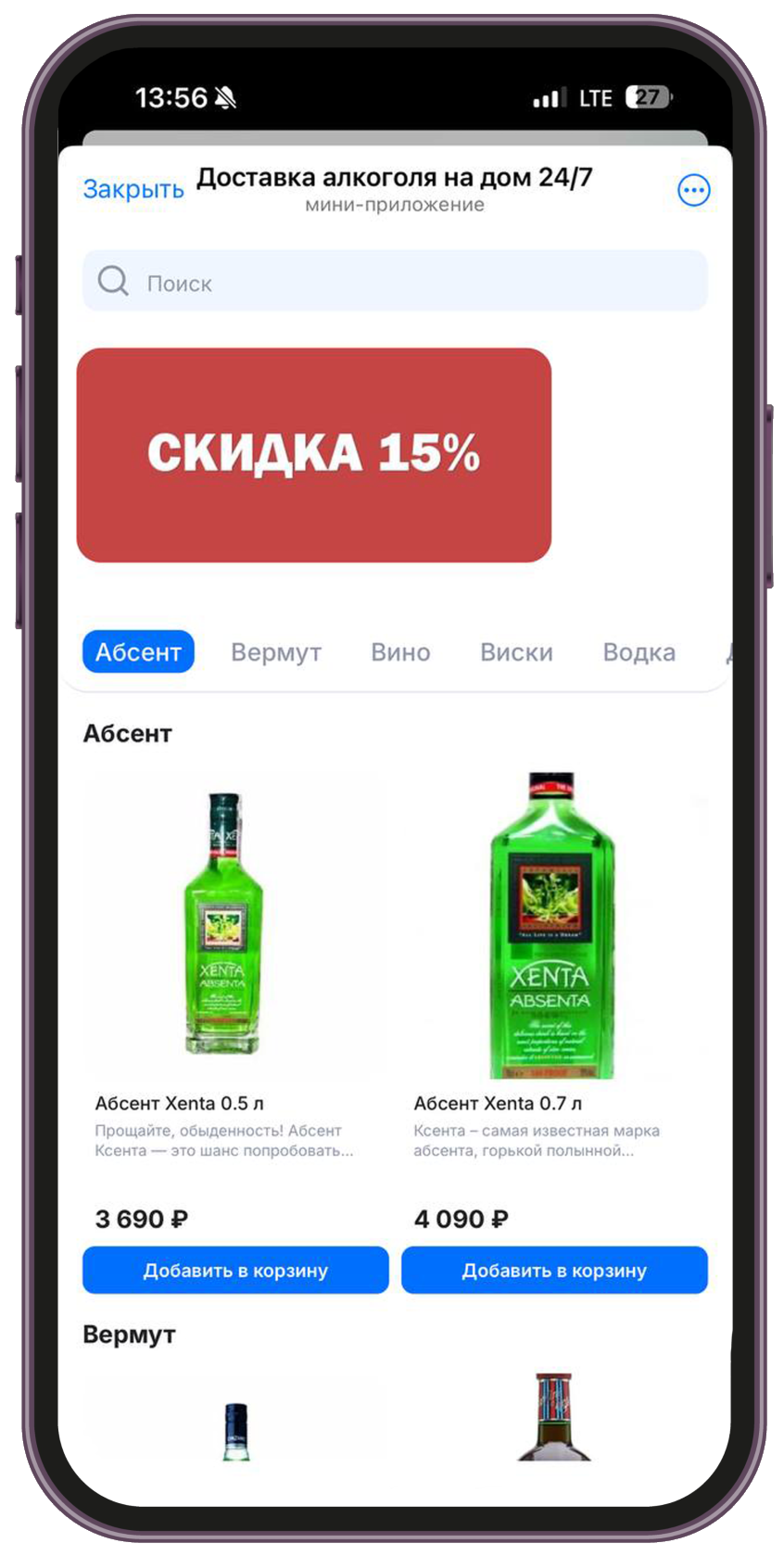Tap the Поиск search field
The width and height of the screenshot is (784, 1556).
395,282
